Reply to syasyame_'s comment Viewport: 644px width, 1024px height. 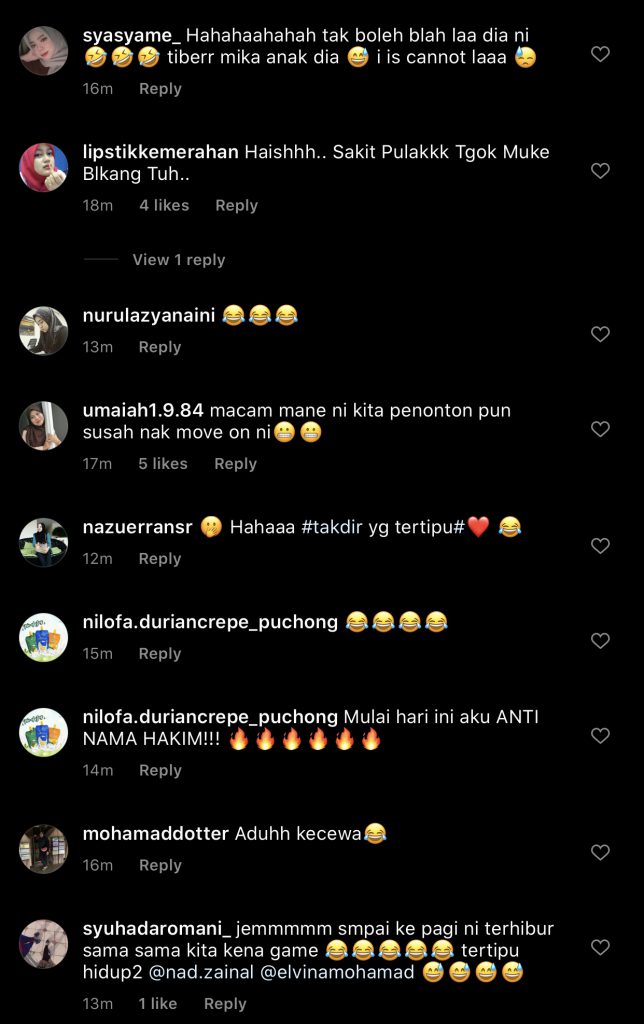[x=160, y=89]
